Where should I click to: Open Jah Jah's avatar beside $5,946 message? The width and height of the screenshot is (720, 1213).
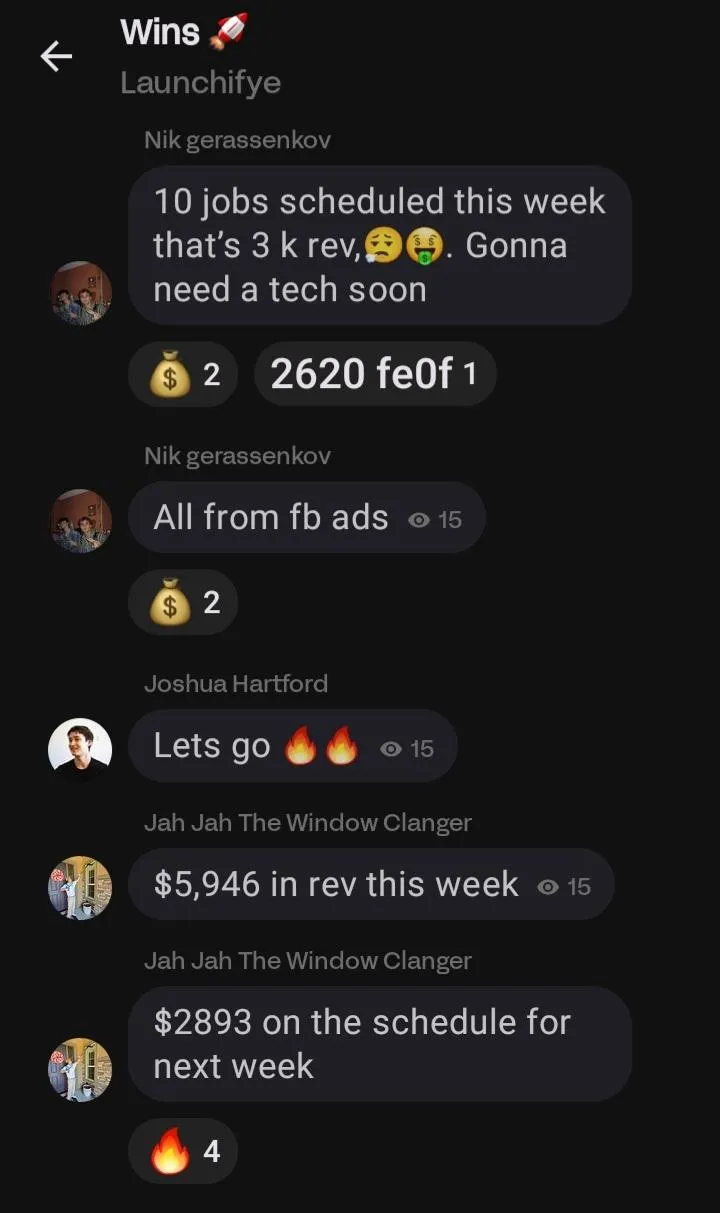click(80, 887)
